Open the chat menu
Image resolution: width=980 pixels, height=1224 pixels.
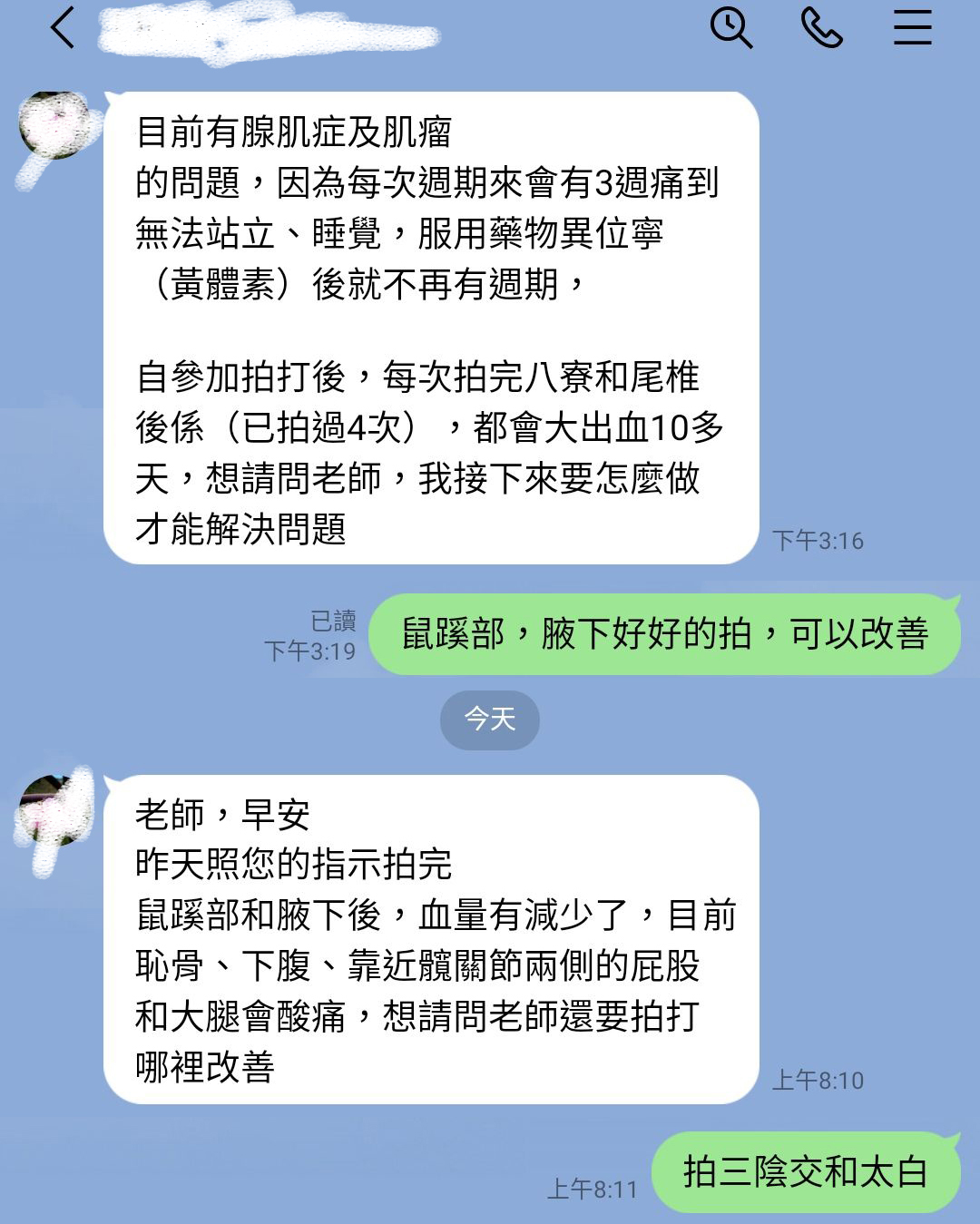click(x=912, y=27)
